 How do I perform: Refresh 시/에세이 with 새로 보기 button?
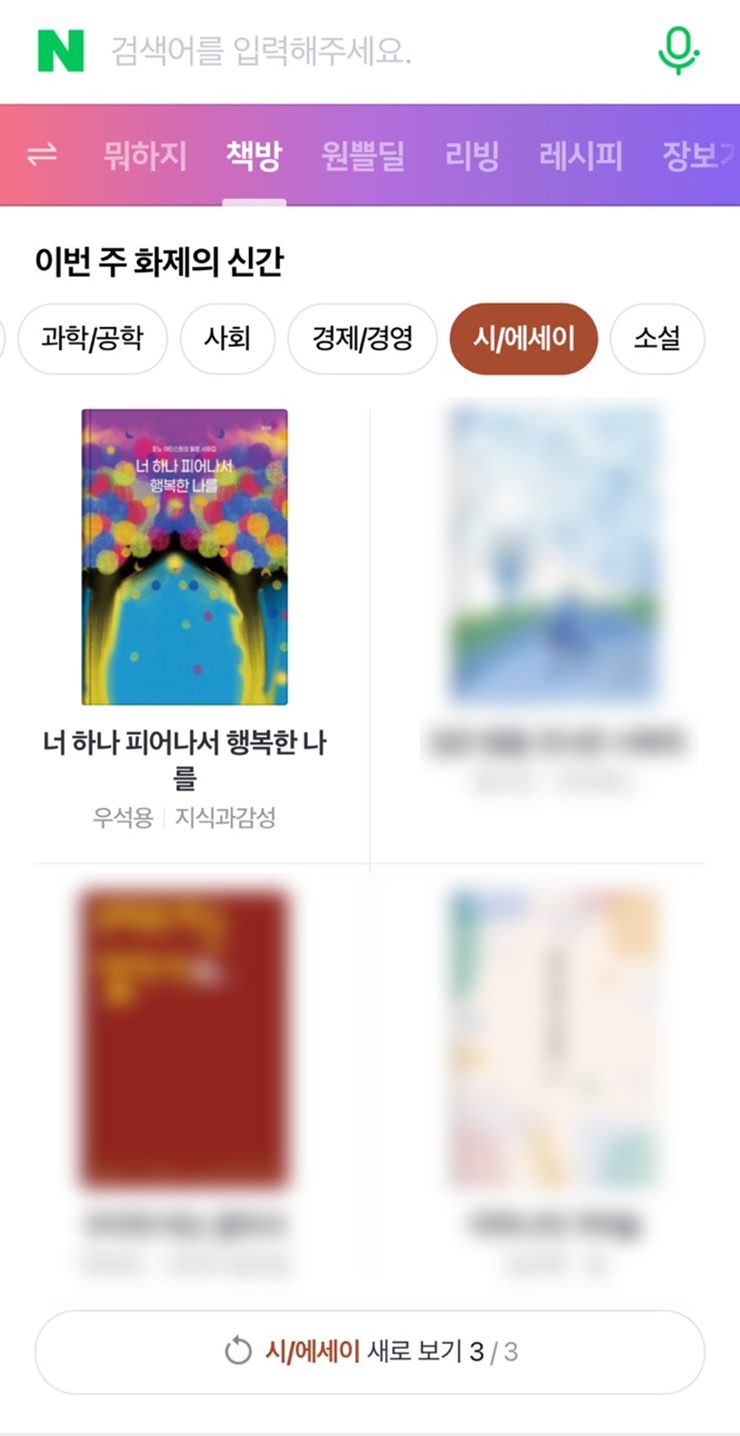370,1352
